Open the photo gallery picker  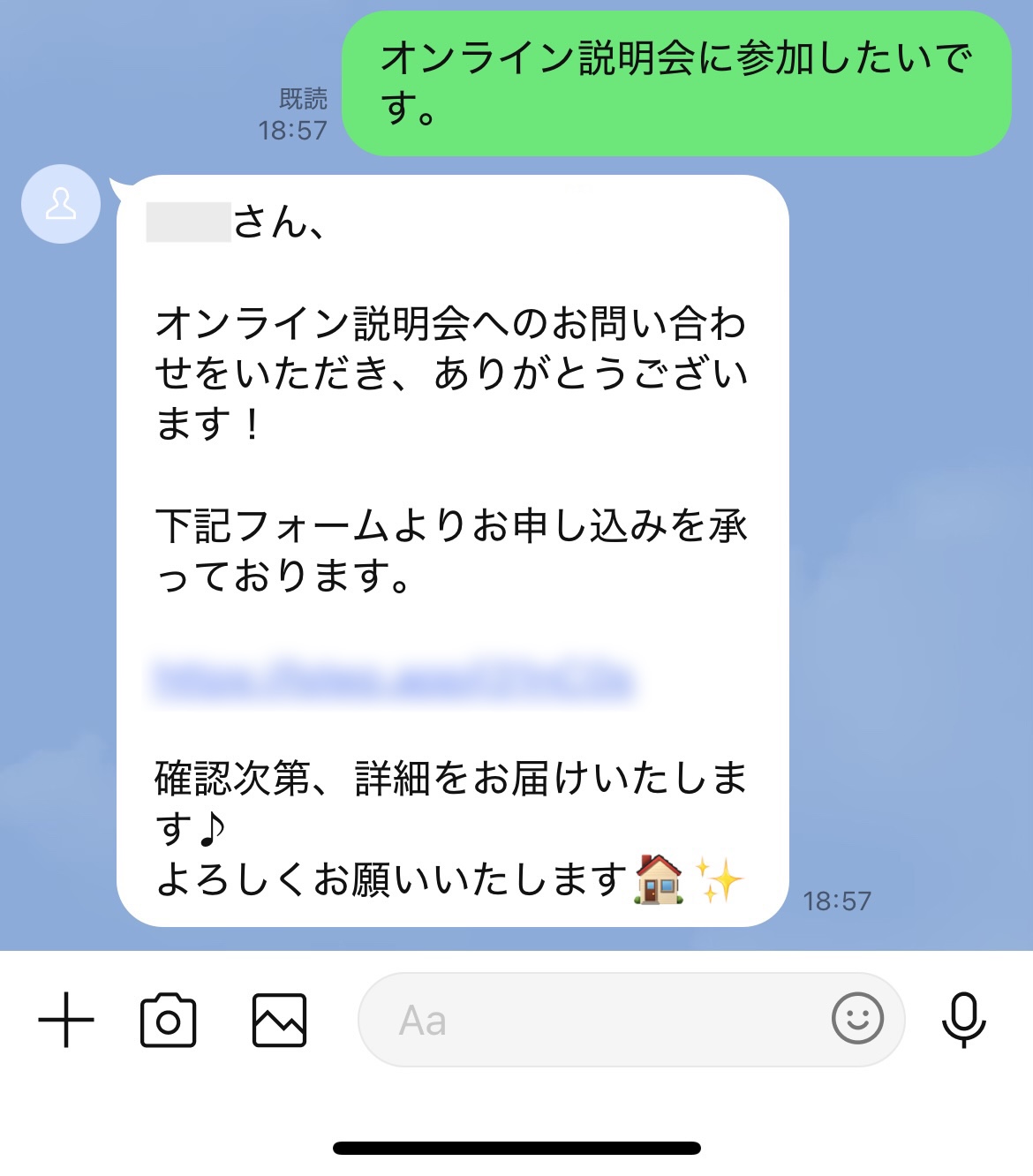click(x=279, y=1020)
